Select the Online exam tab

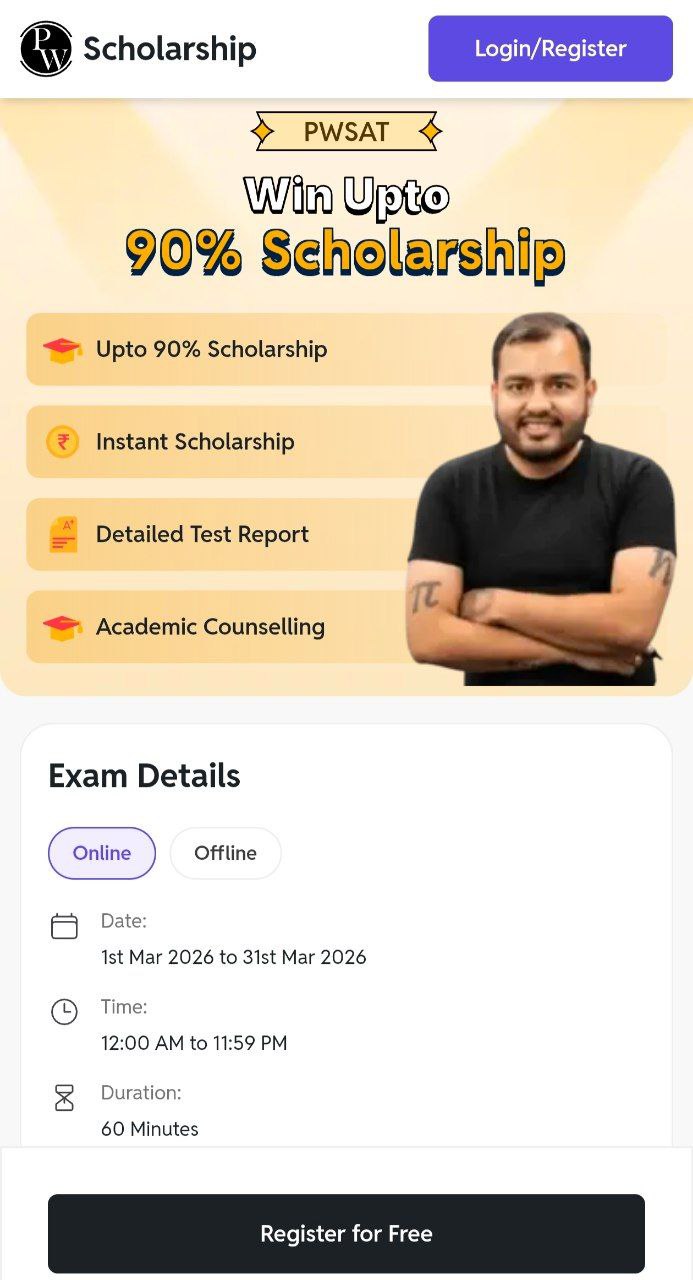coord(102,853)
